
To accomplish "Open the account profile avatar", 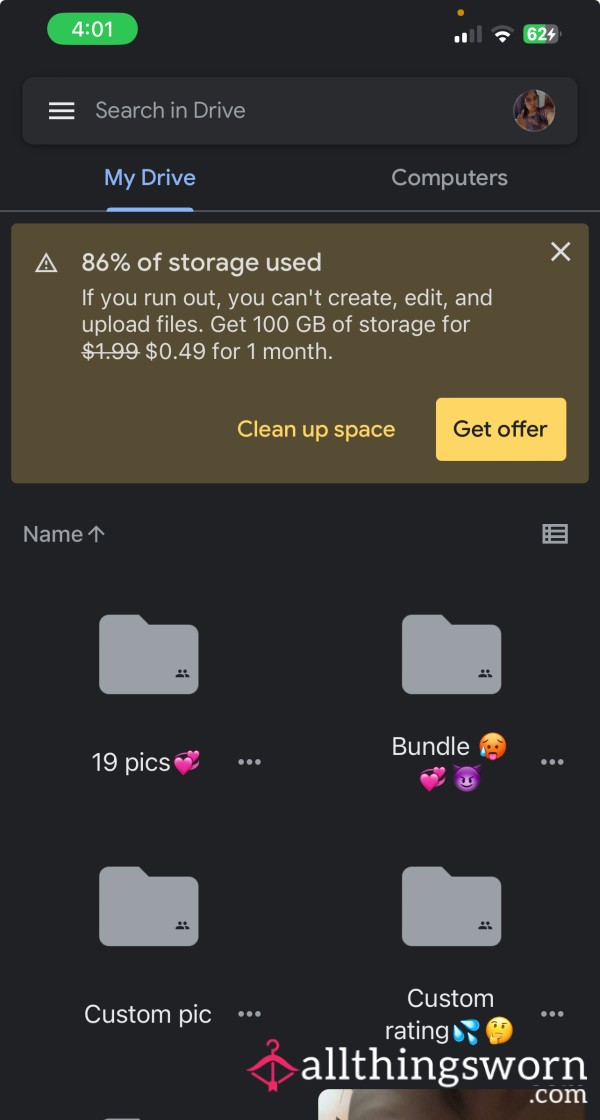I will pyautogui.click(x=534, y=111).
